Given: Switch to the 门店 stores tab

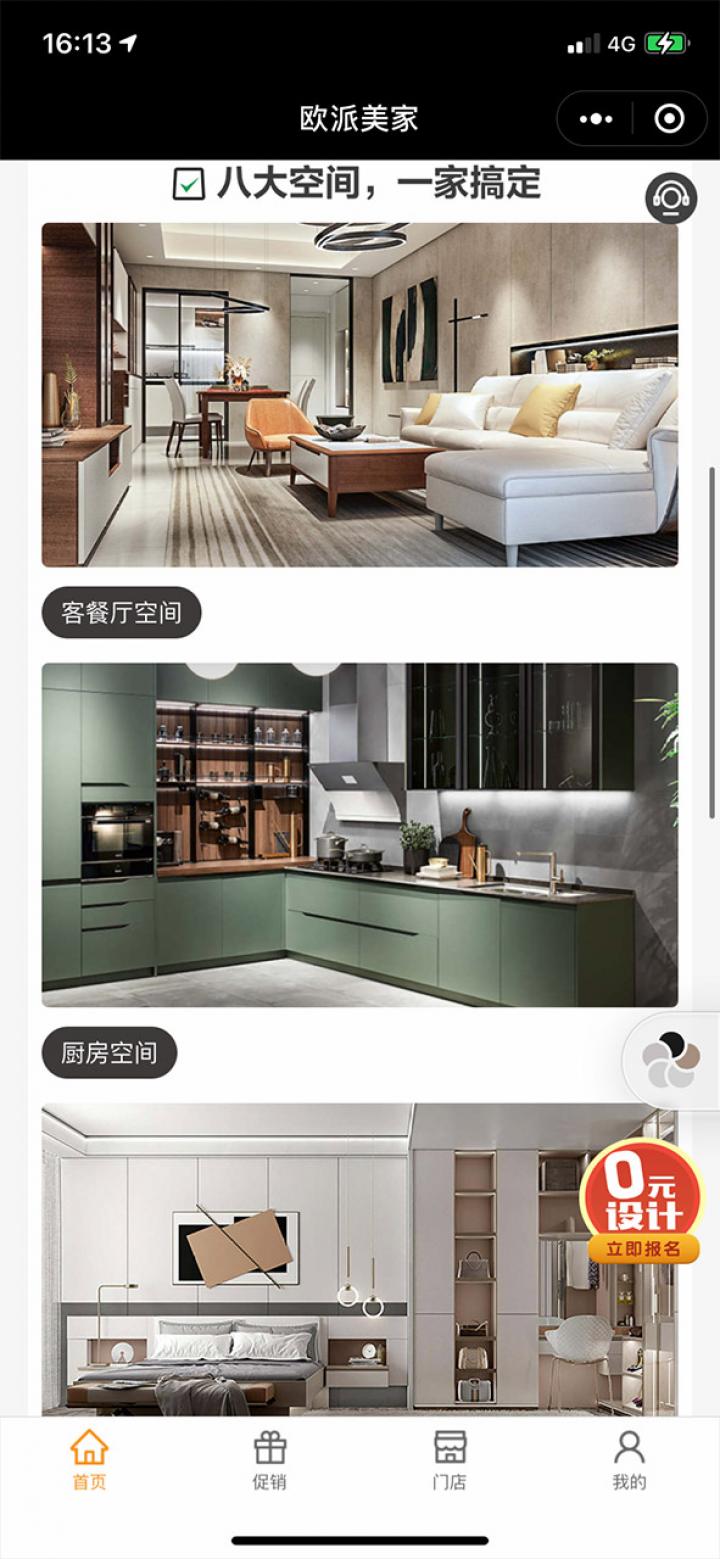Looking at the screenshot, I should click(449, 1460).
